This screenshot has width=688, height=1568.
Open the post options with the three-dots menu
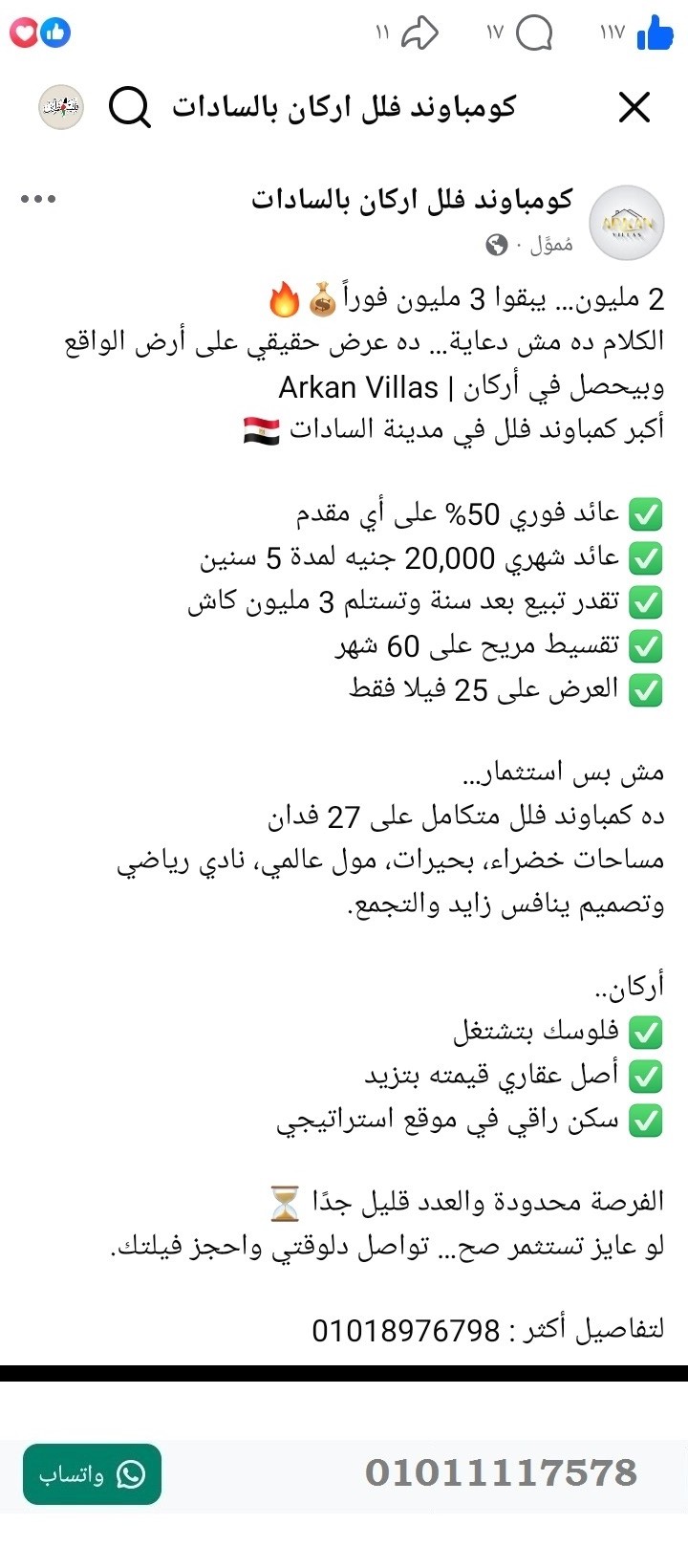coord(36,200)
